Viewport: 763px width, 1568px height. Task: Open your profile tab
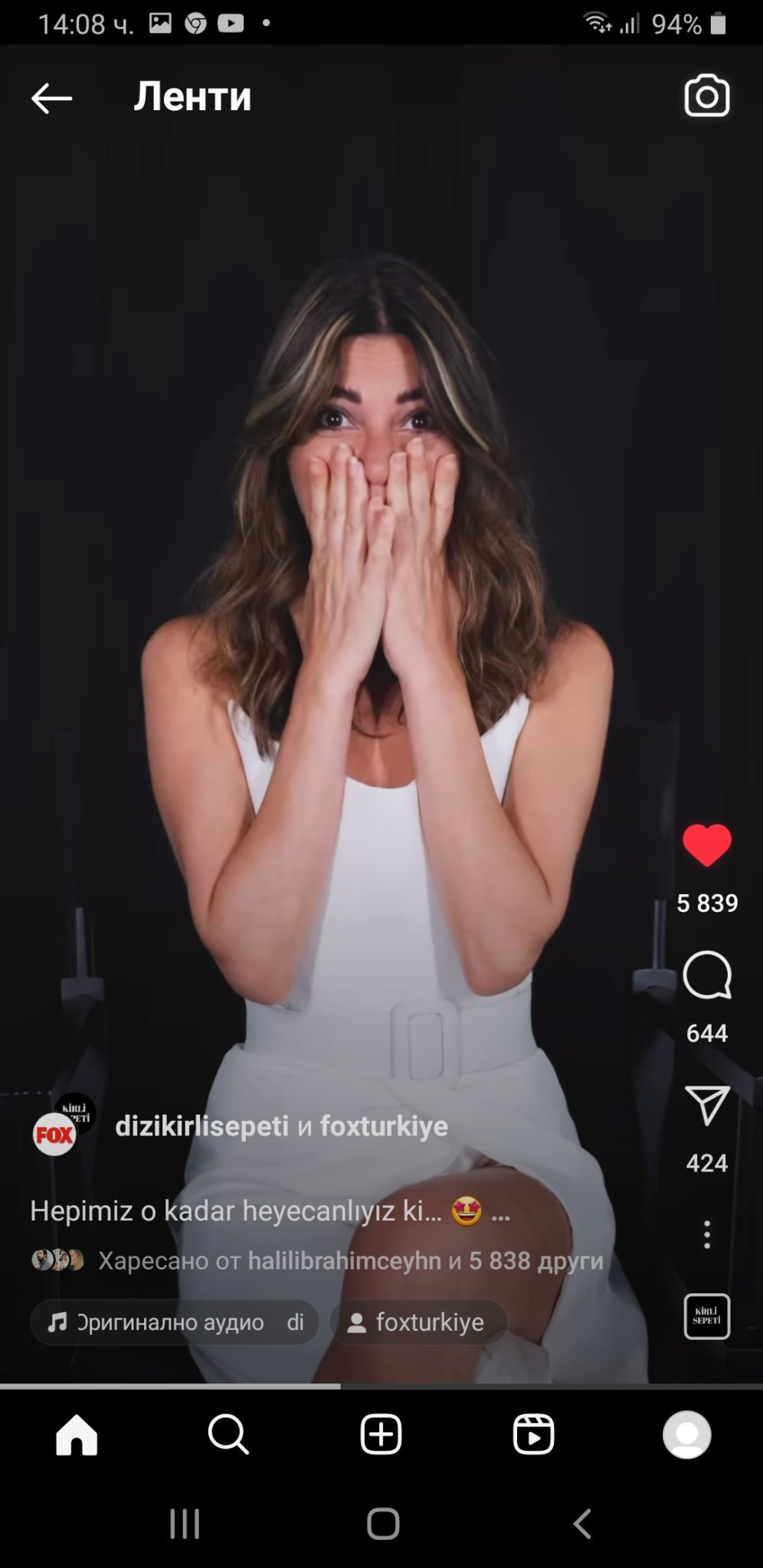(x=686, y=1434)
